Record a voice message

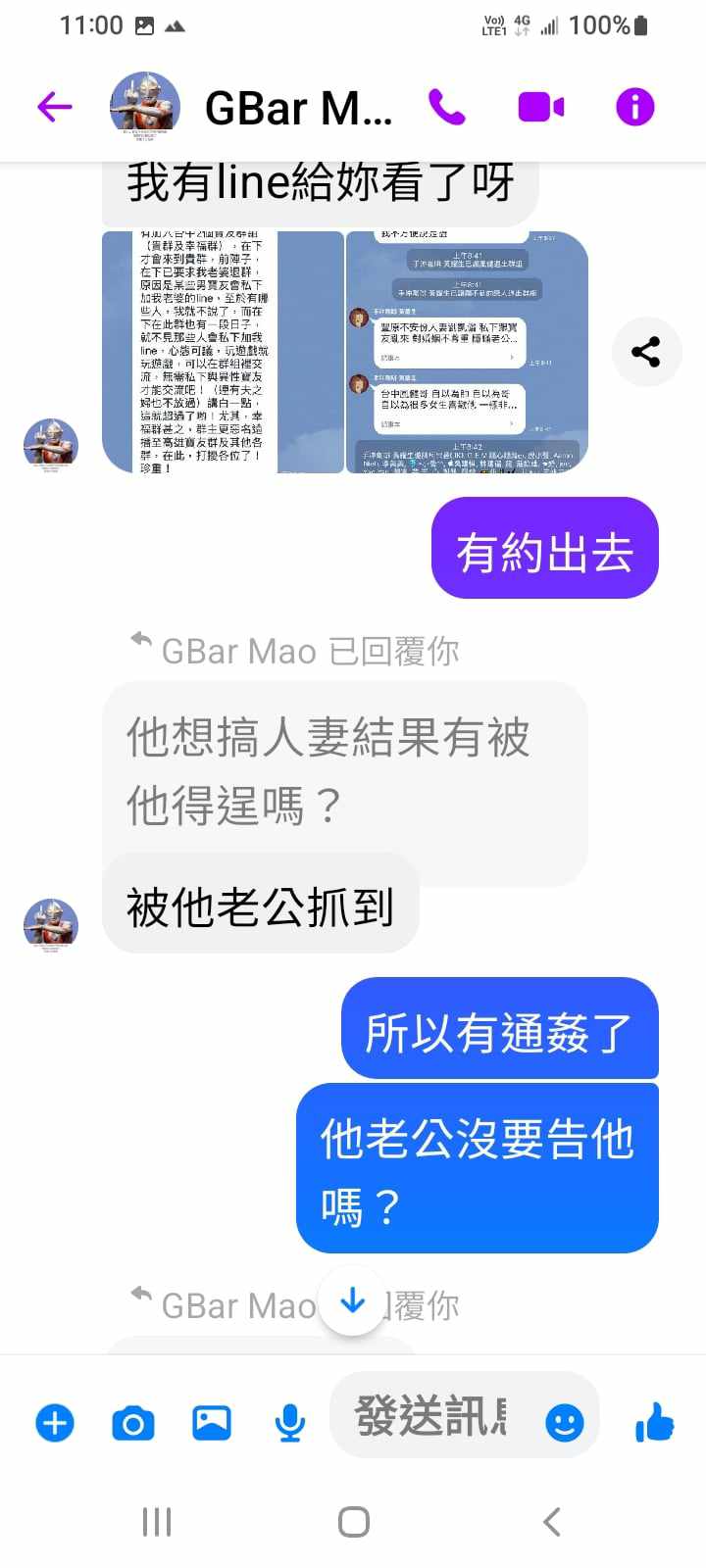(289, 1422)
